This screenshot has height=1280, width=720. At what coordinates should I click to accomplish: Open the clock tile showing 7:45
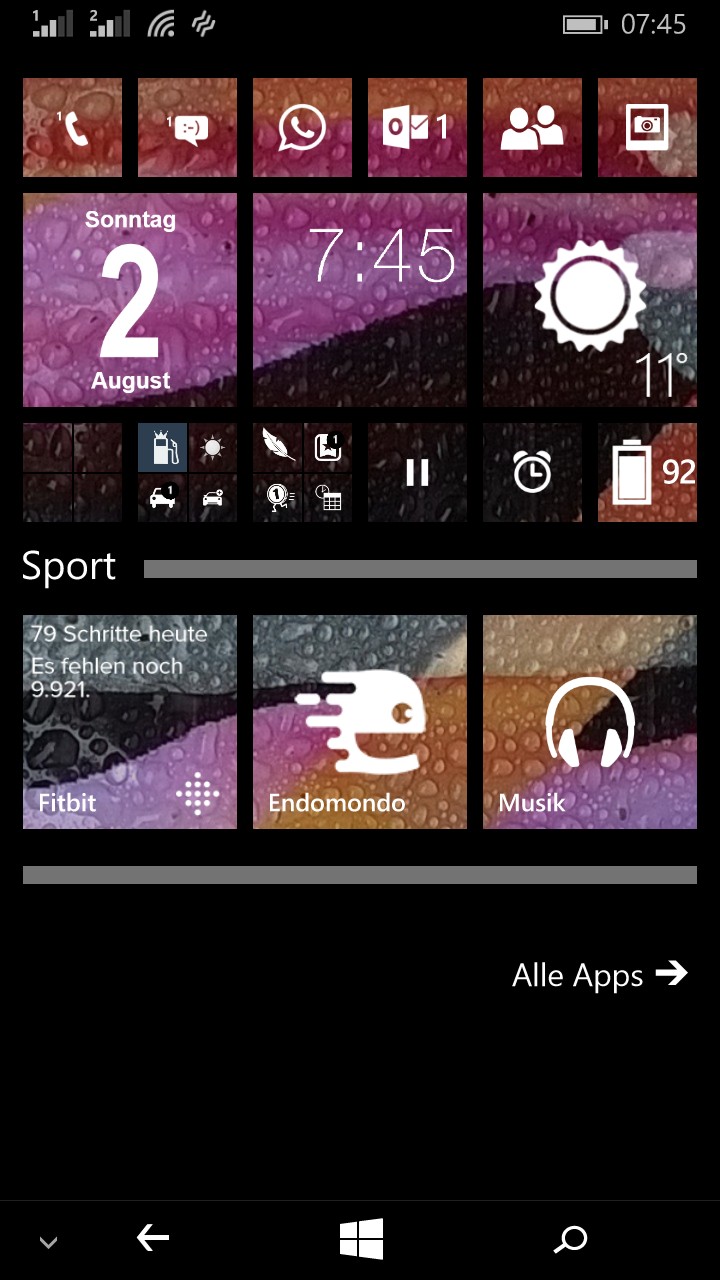click(360, 300)
